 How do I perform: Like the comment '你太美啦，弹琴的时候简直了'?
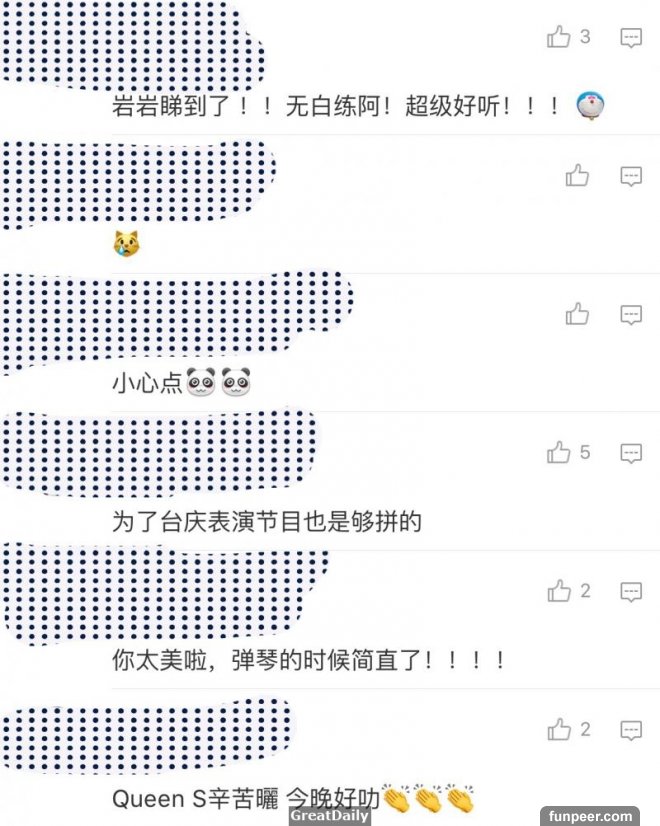coord(559,591)
